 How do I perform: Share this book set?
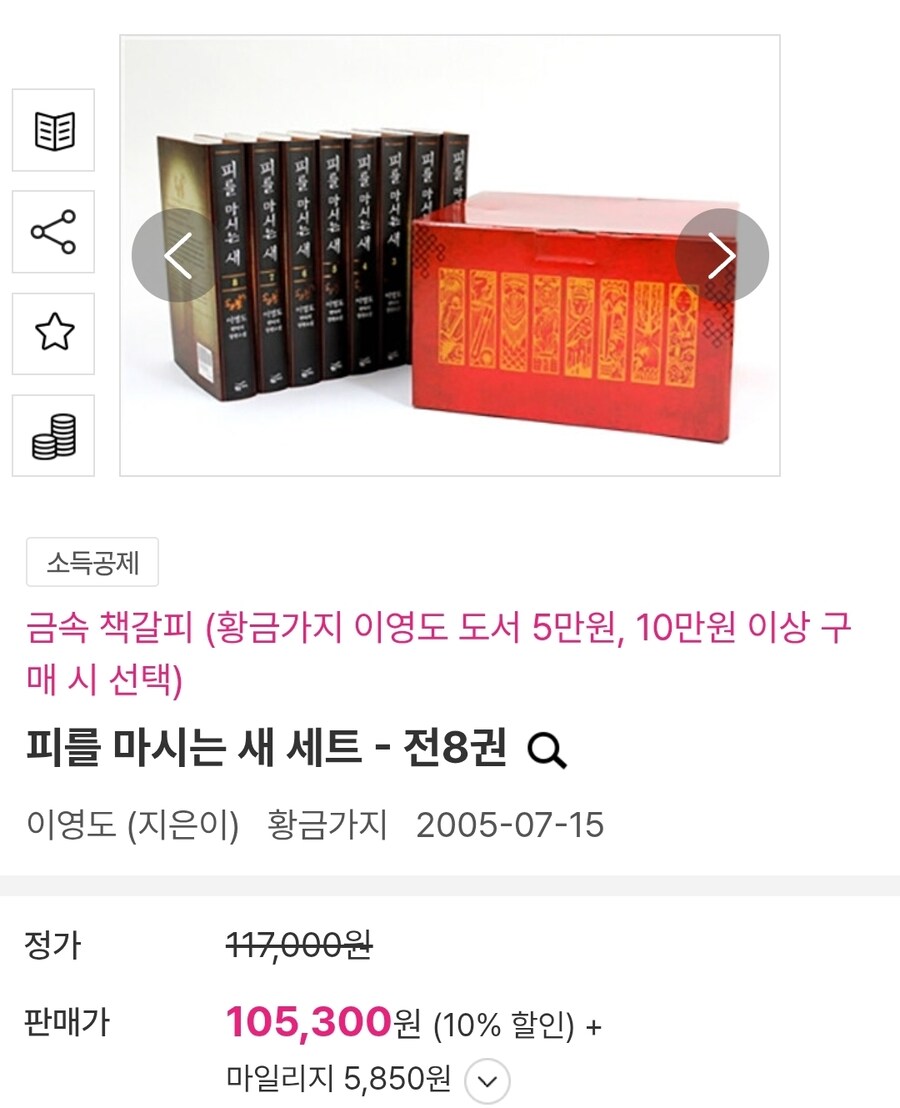click(x=54, y=232)
